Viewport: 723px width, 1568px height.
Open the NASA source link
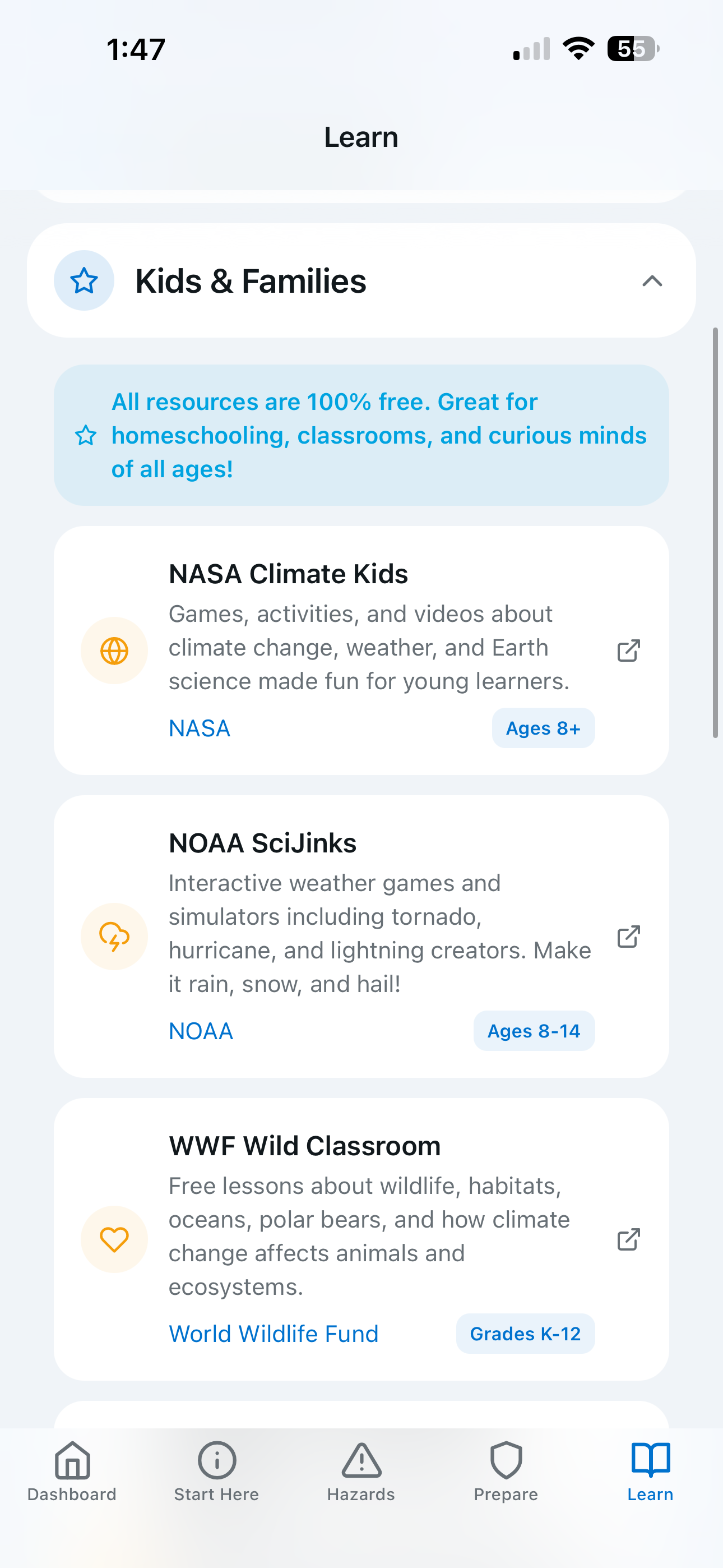199,727
